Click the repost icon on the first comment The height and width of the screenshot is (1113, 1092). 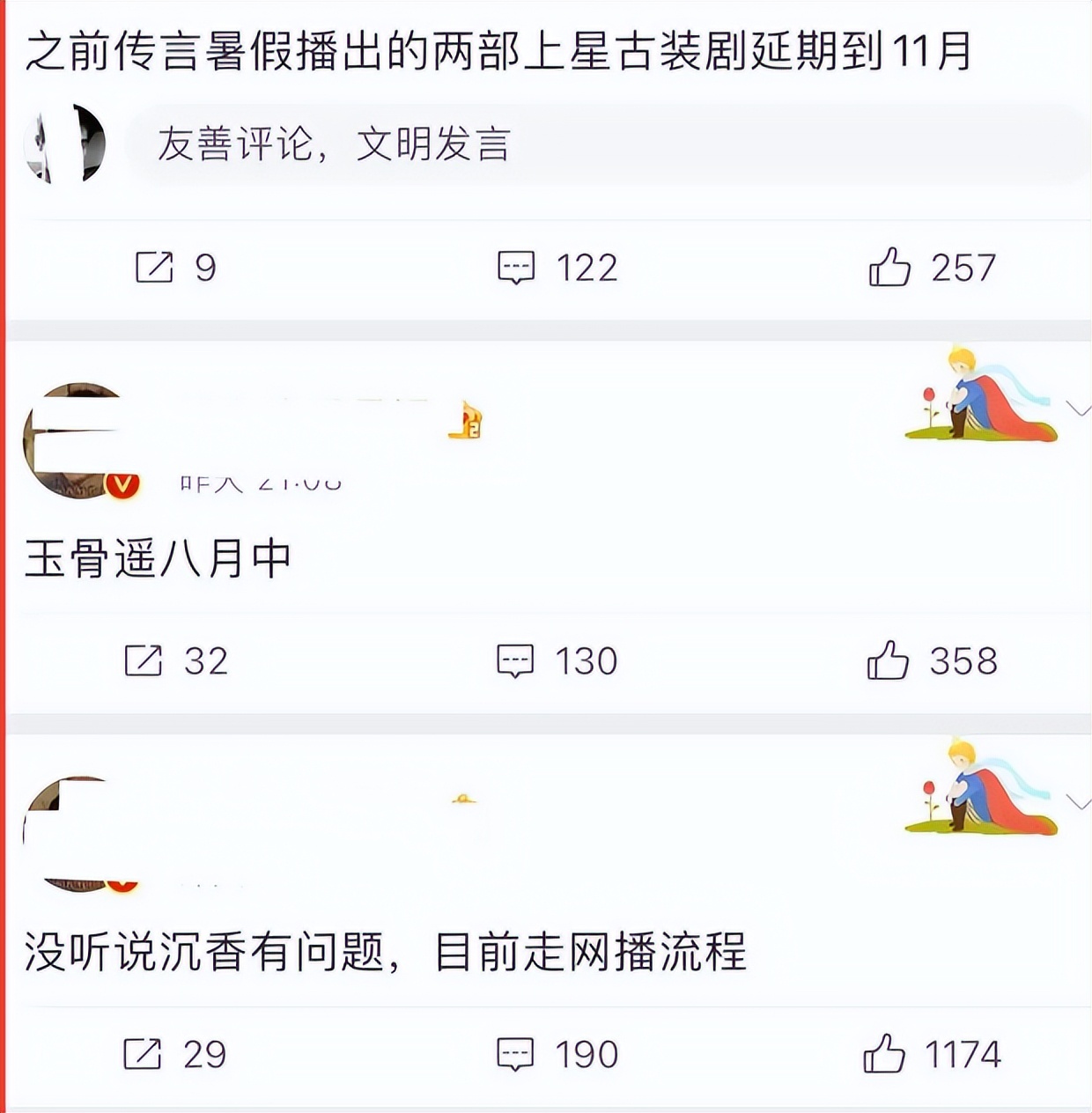click(x=155, y=266)
